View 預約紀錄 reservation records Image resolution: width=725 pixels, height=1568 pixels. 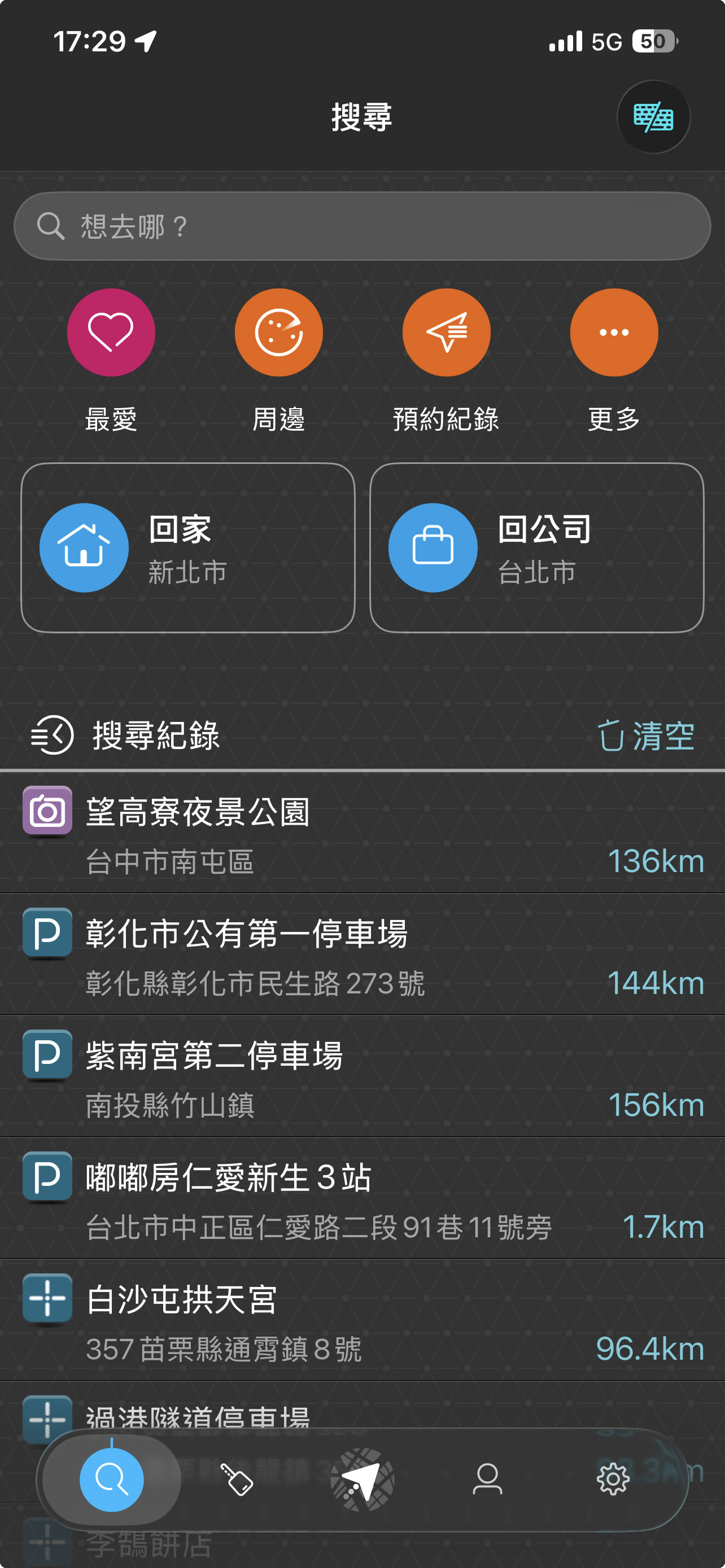coord(446,333)
